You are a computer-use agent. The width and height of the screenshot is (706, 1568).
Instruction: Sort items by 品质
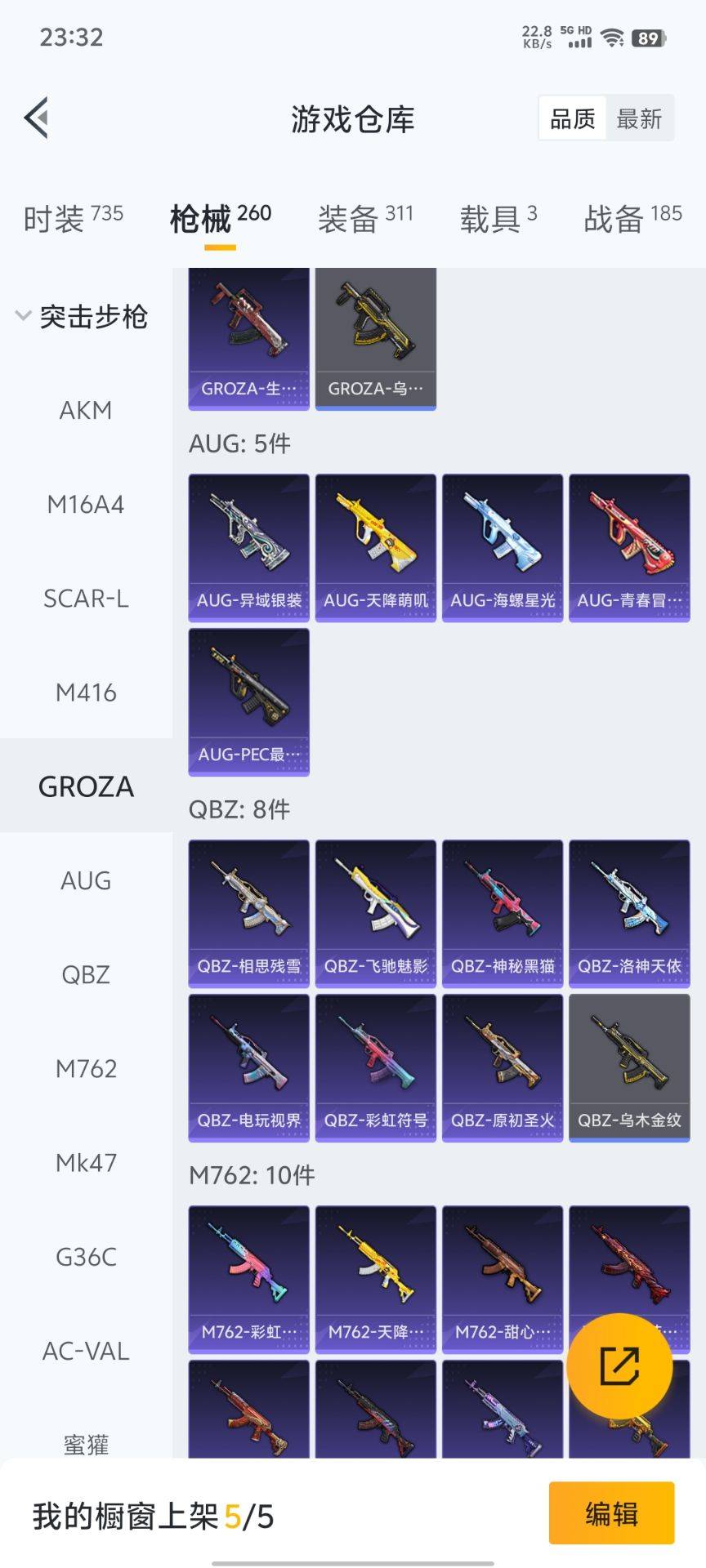[572, 119]
